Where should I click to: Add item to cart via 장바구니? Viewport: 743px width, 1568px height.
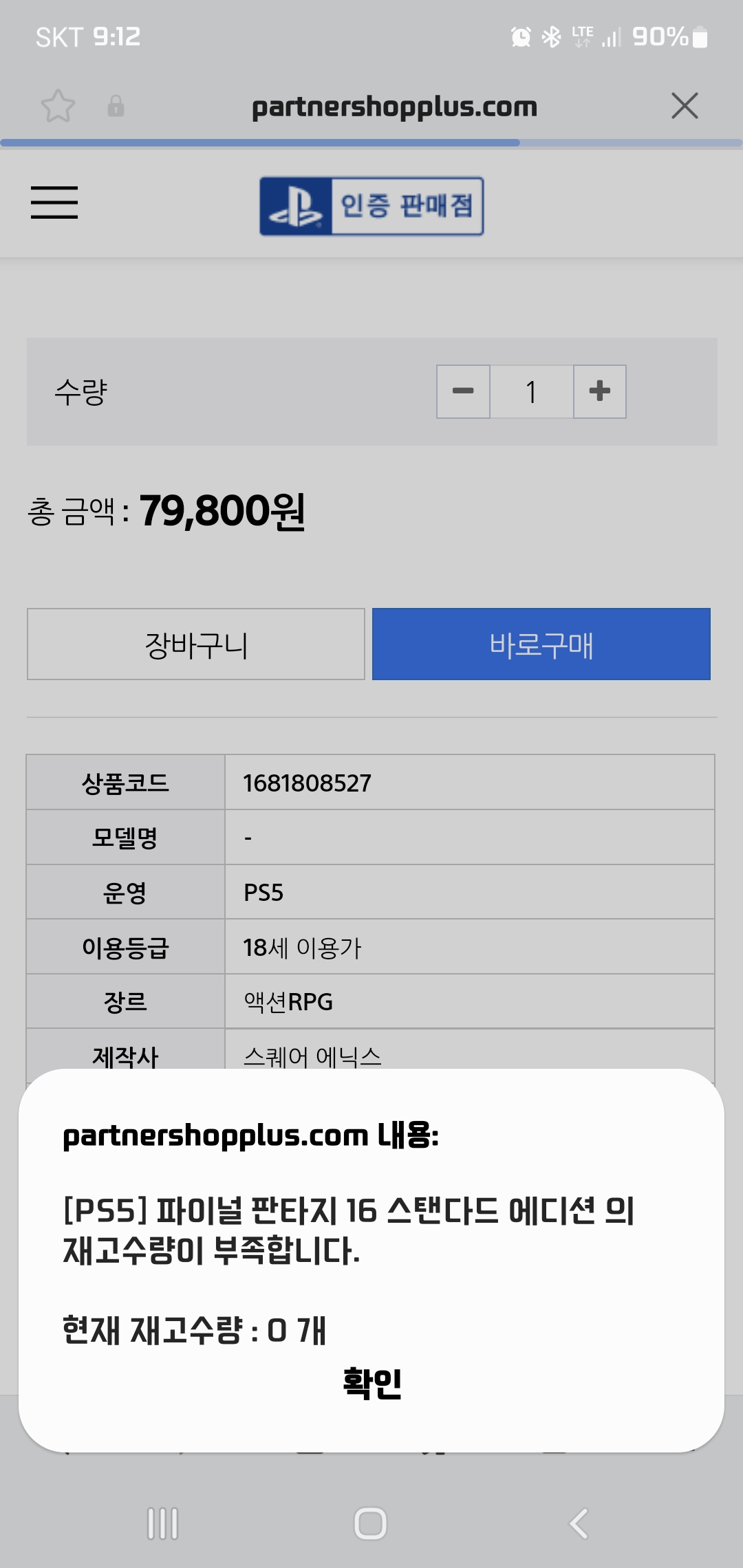pyautogui.click(x=196, y=644)
